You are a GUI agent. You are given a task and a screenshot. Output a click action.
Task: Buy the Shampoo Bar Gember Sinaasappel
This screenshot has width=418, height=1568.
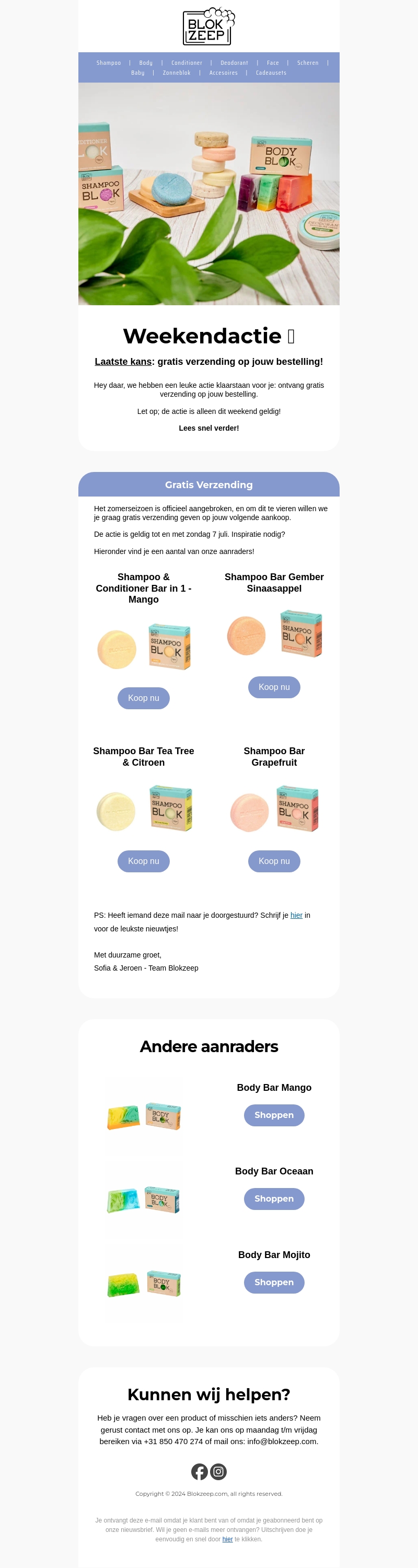[274, 687]
